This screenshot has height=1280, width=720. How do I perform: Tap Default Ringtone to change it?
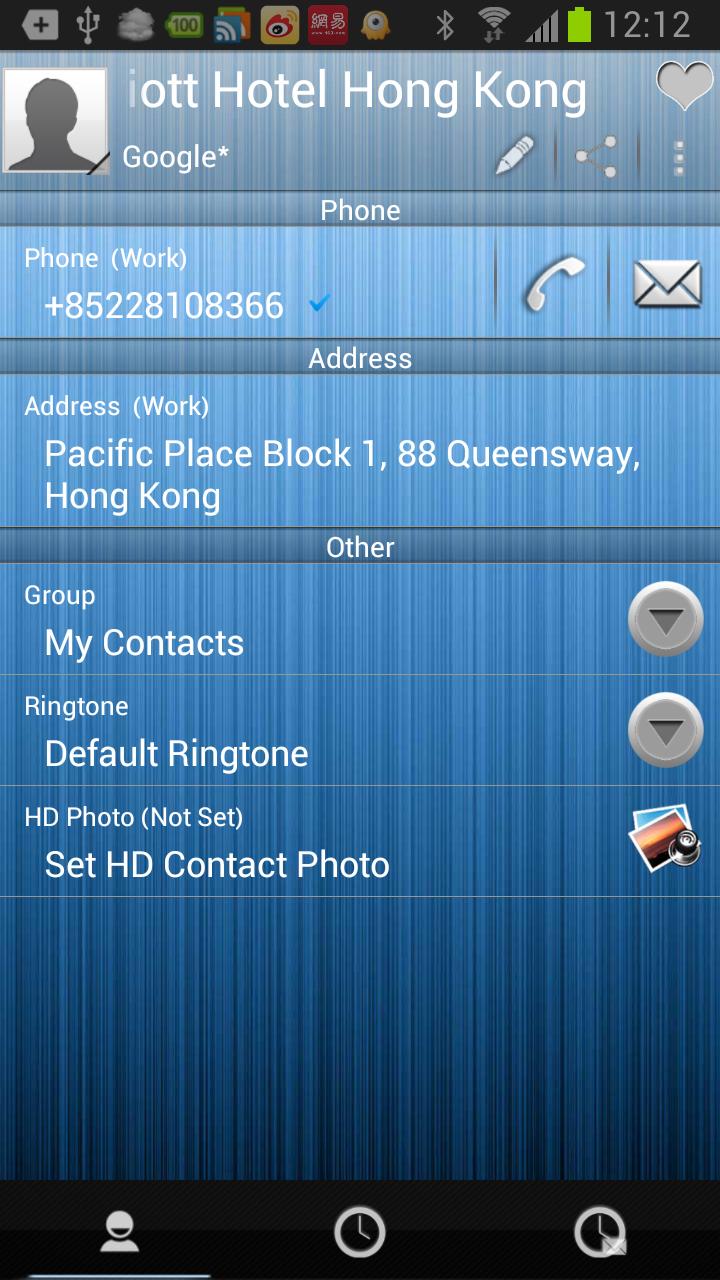pos(178,754)
